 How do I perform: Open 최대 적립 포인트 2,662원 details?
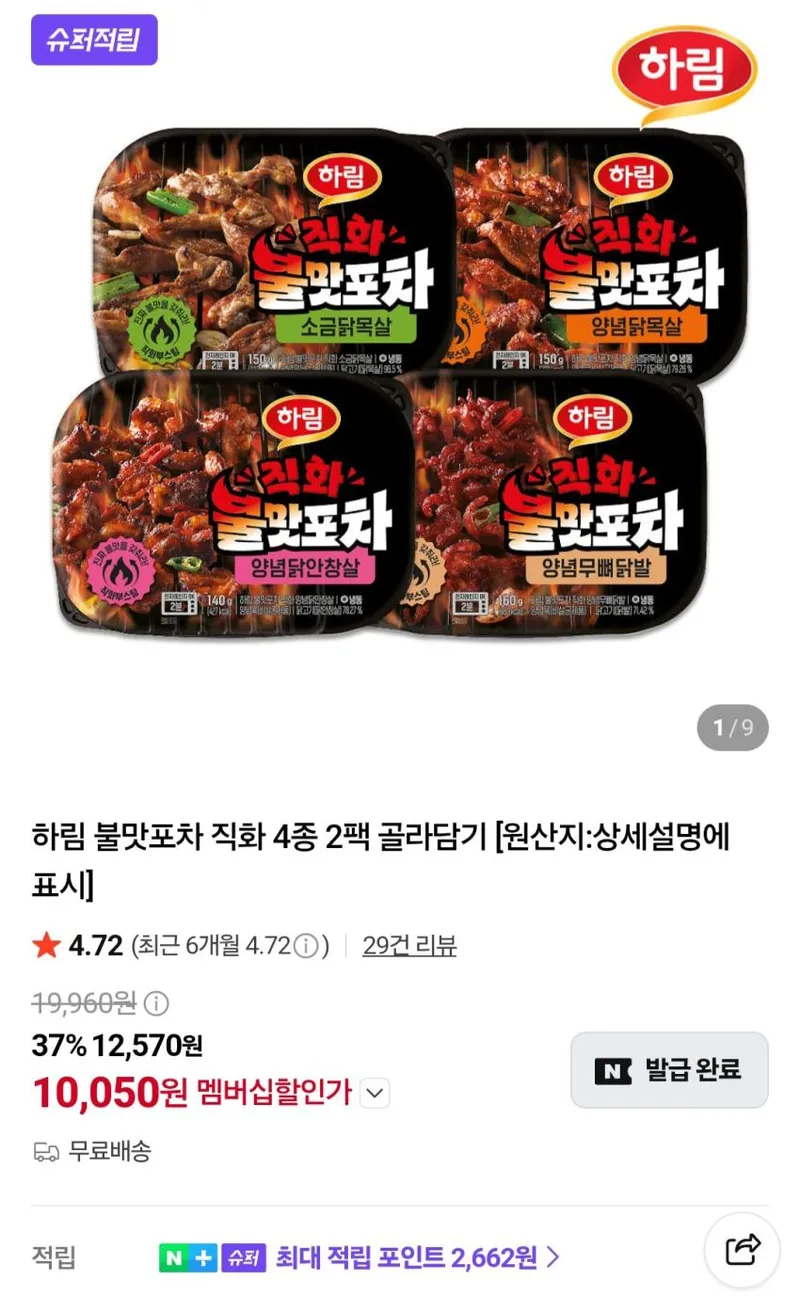(417, 1257)
